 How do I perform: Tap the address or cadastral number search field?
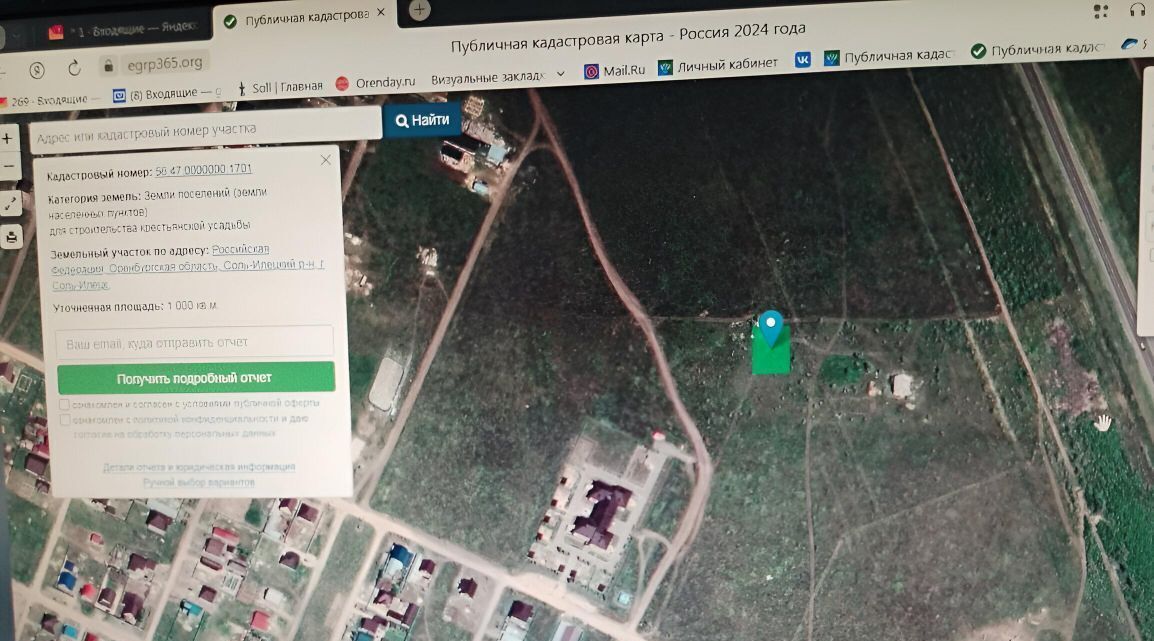pyautogui.click(x=200, y=129)
